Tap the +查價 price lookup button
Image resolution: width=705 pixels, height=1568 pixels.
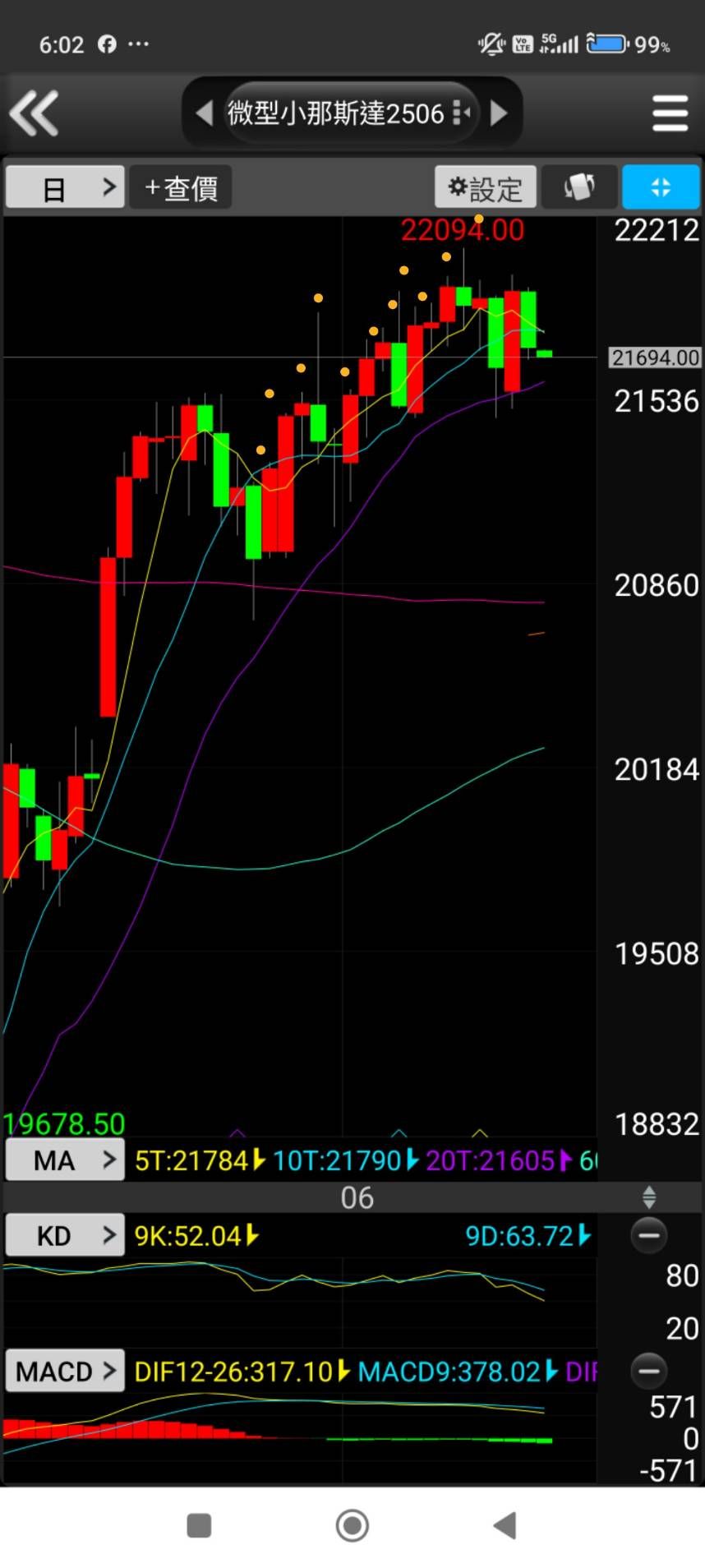click(181, 188)
